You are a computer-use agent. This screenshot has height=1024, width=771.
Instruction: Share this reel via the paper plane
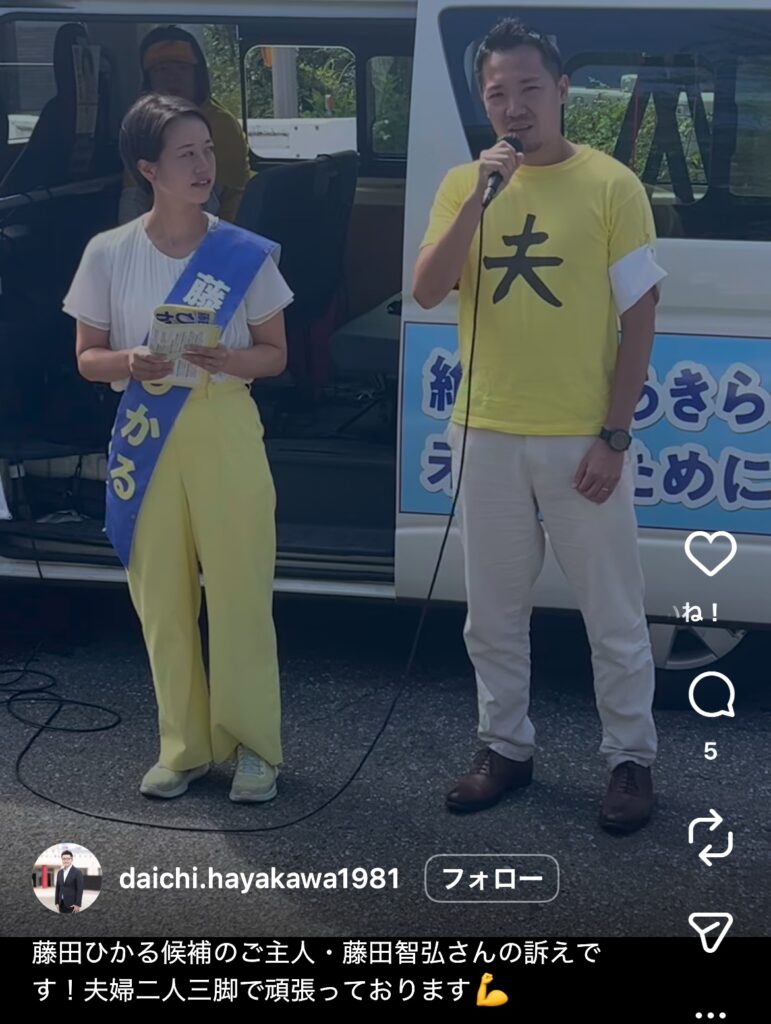[x=711, y=931]
